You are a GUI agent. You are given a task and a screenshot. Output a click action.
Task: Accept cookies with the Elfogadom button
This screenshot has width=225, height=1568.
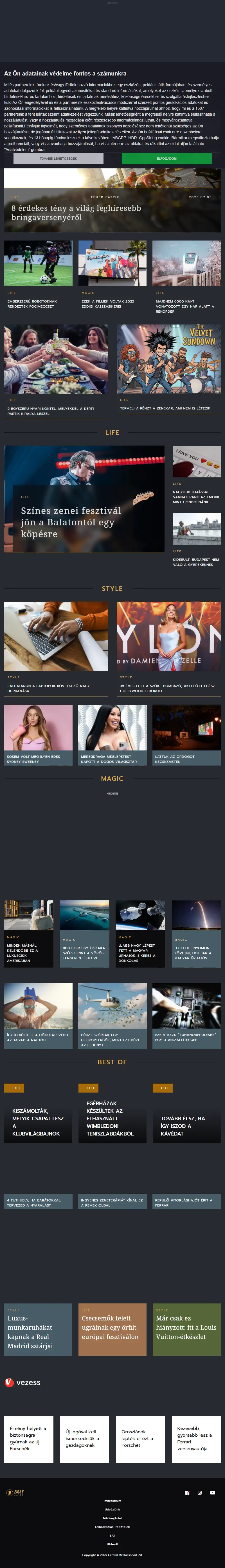(x=166, y=158)
